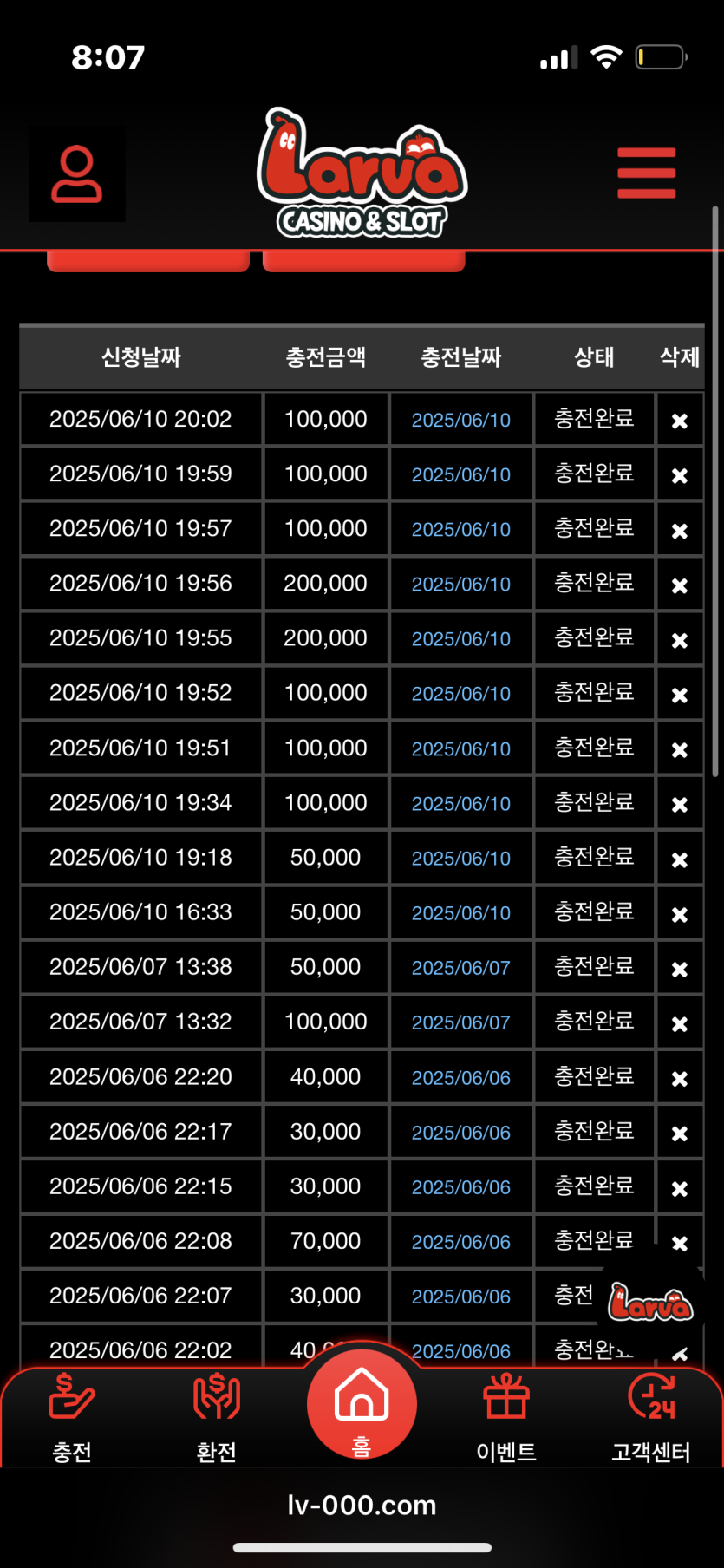
Task: Open the user profile icon
Action: 77,173
